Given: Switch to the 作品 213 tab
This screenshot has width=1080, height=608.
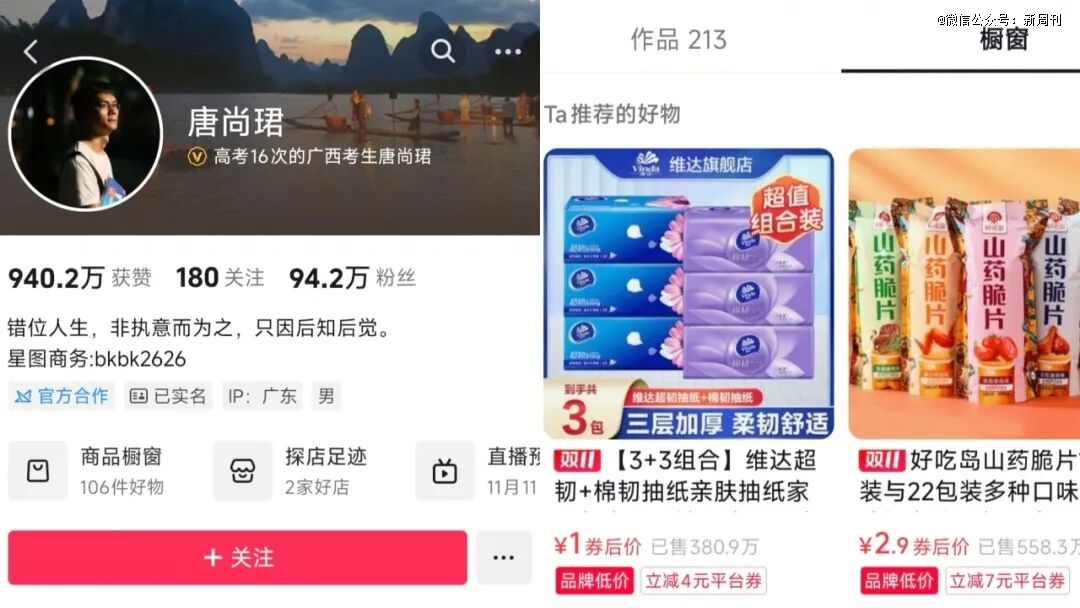Looking at the screenshot, I should [678, 40].
